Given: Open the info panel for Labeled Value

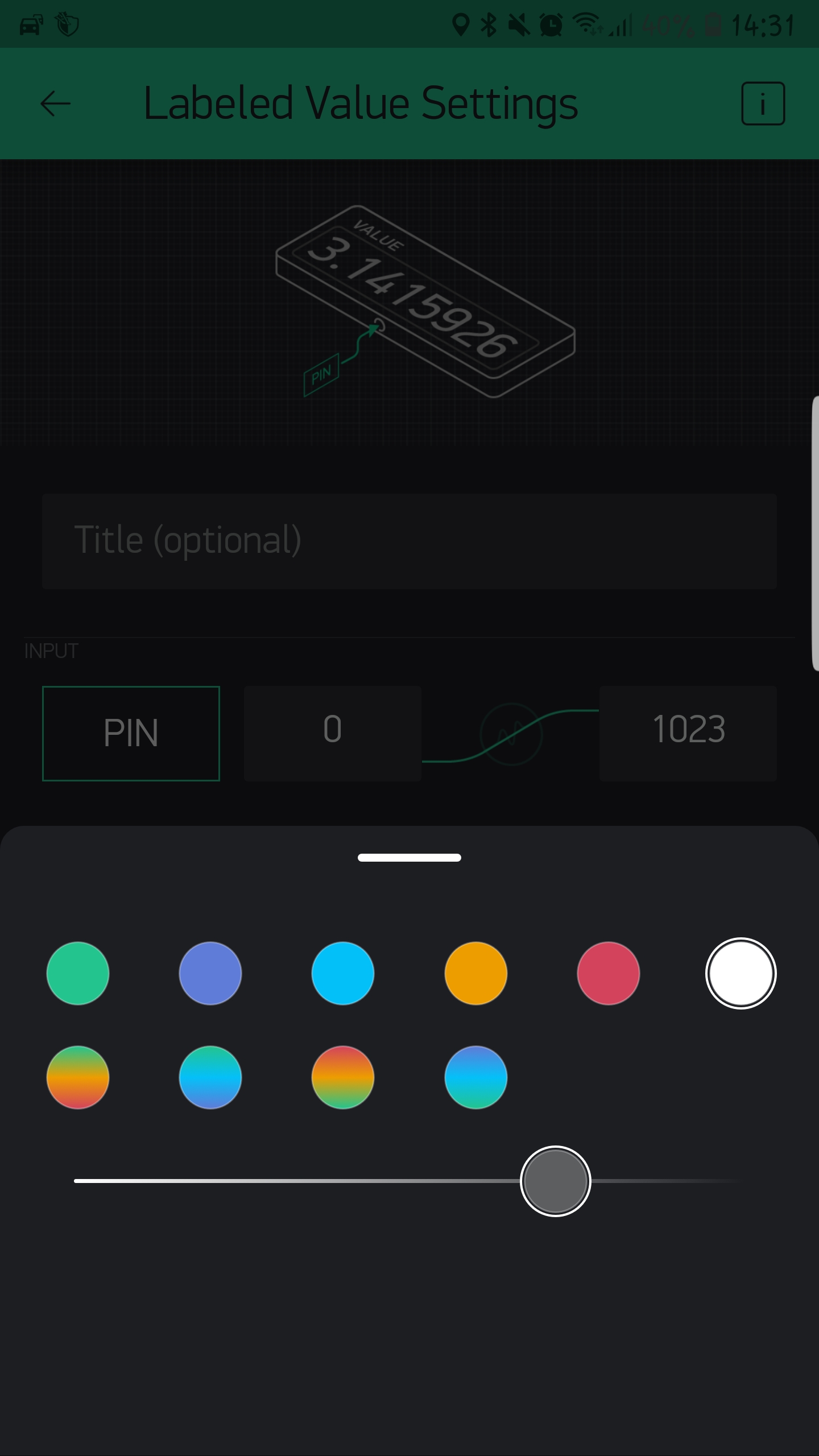Looking at the screenshot, I should (762, 104).
